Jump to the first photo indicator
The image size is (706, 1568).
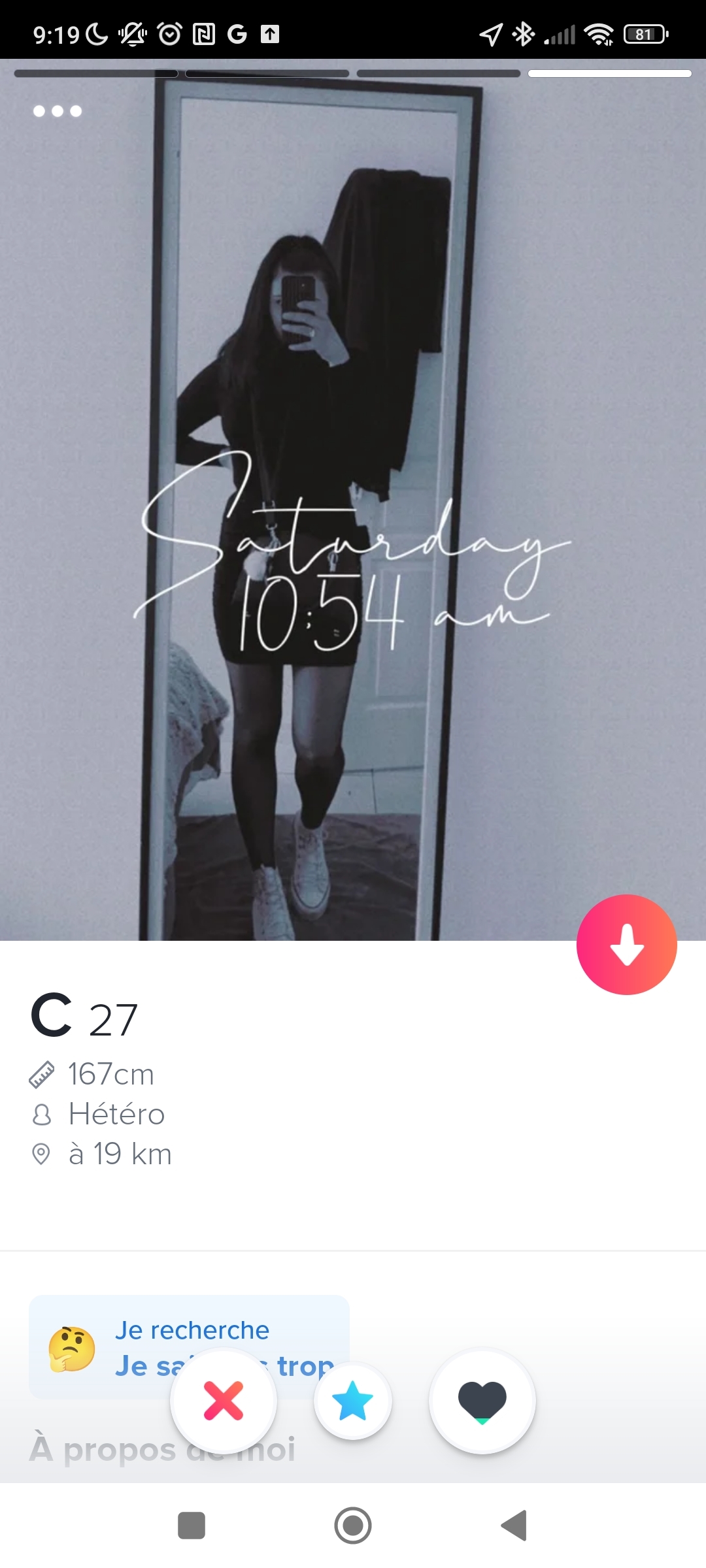[x=96, y=74]
